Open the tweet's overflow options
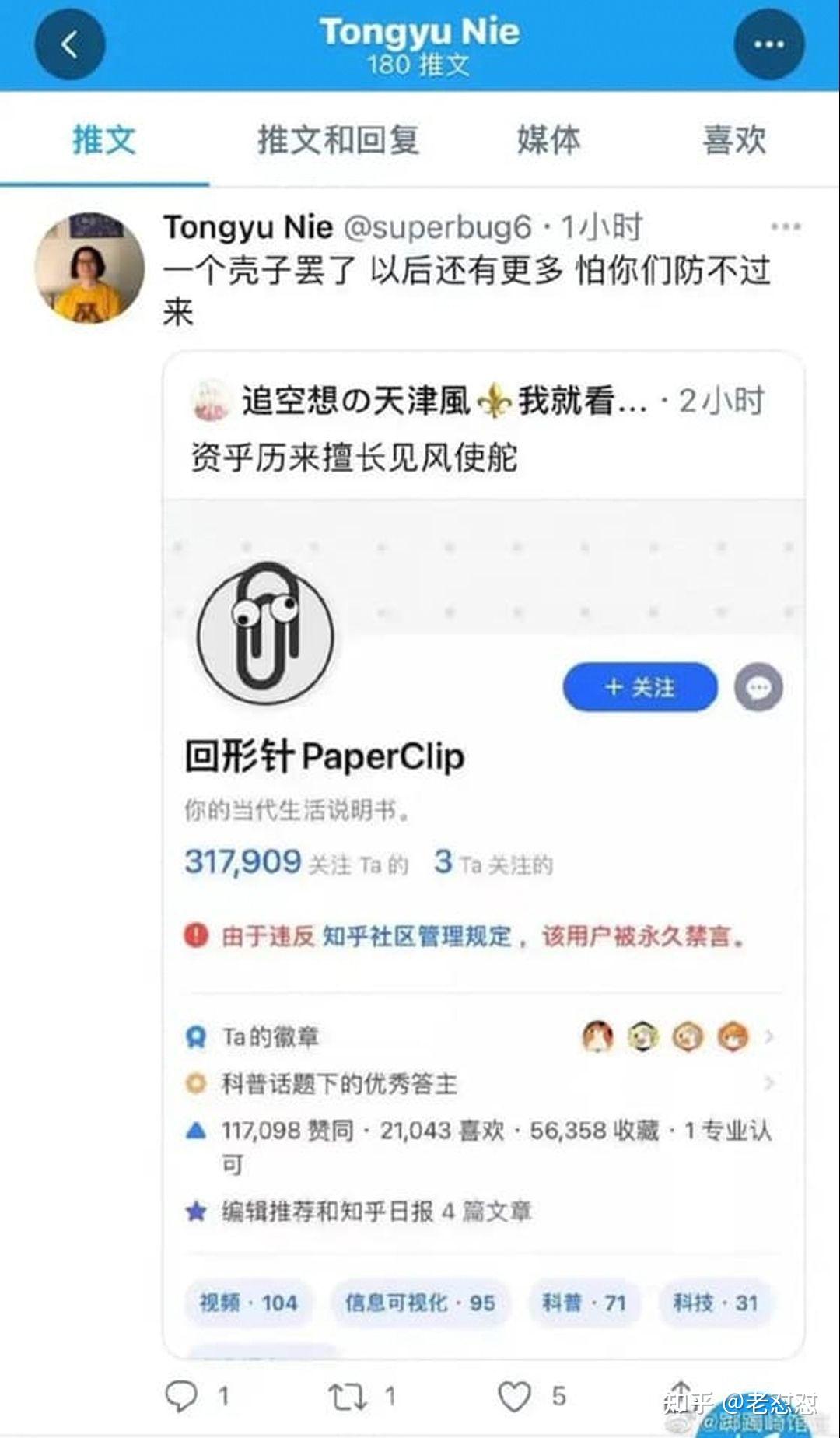The width and height of the screenshot is (840, 1438). (x=787, y=226)
